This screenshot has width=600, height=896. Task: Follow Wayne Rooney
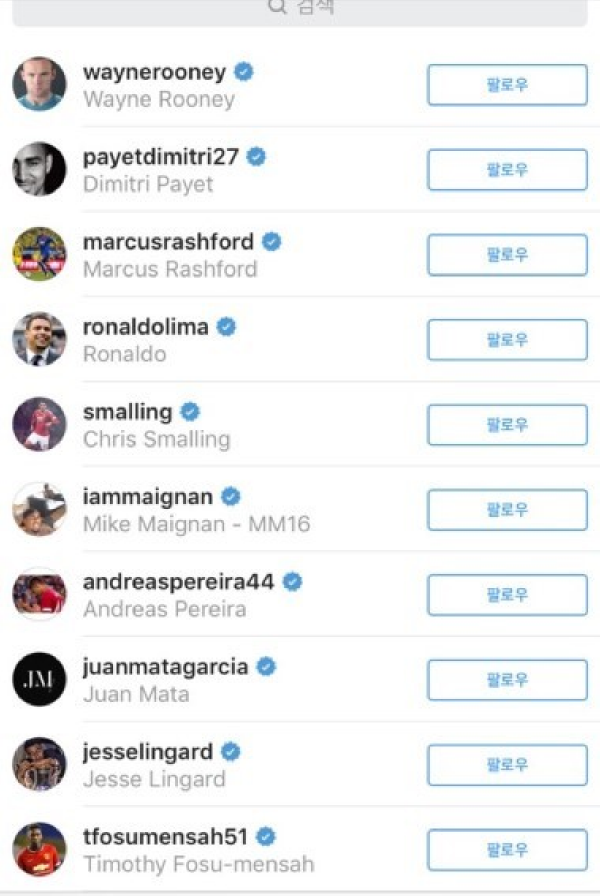click(x=507, y=85)
